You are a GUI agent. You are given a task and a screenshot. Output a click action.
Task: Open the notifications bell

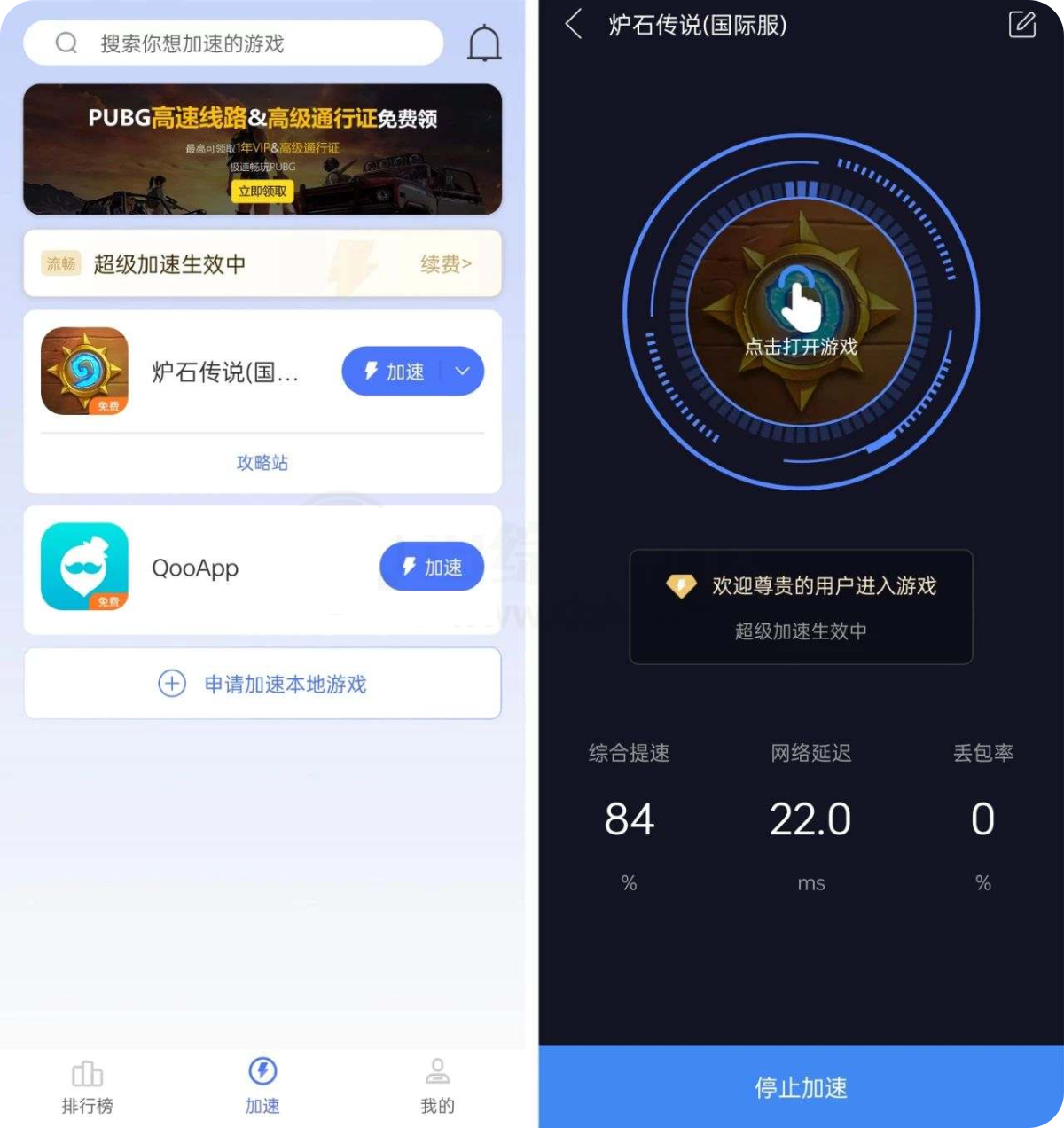pyautogui.click(x=483, y=43)
